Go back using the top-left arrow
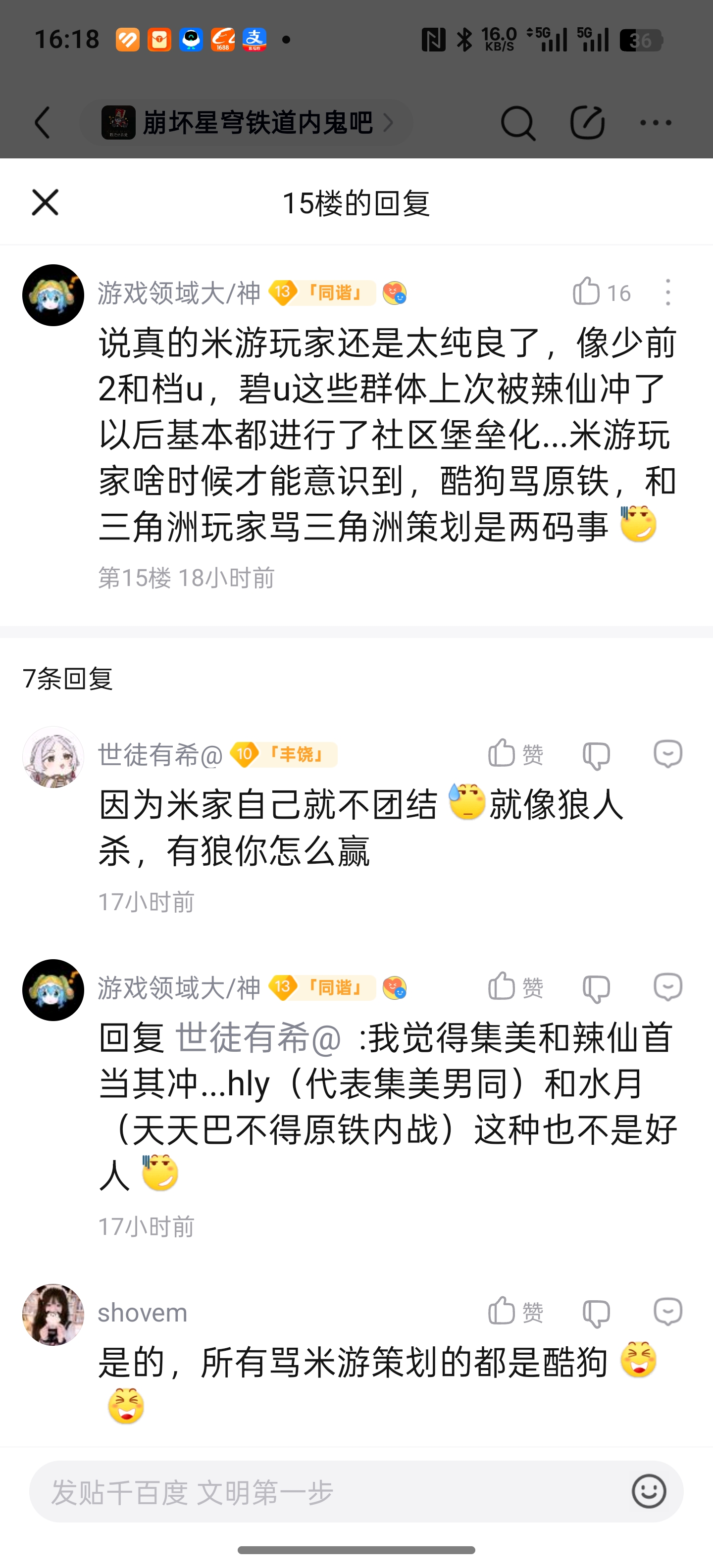Screen dimensions: 713x1568 [x=43, y=123]
